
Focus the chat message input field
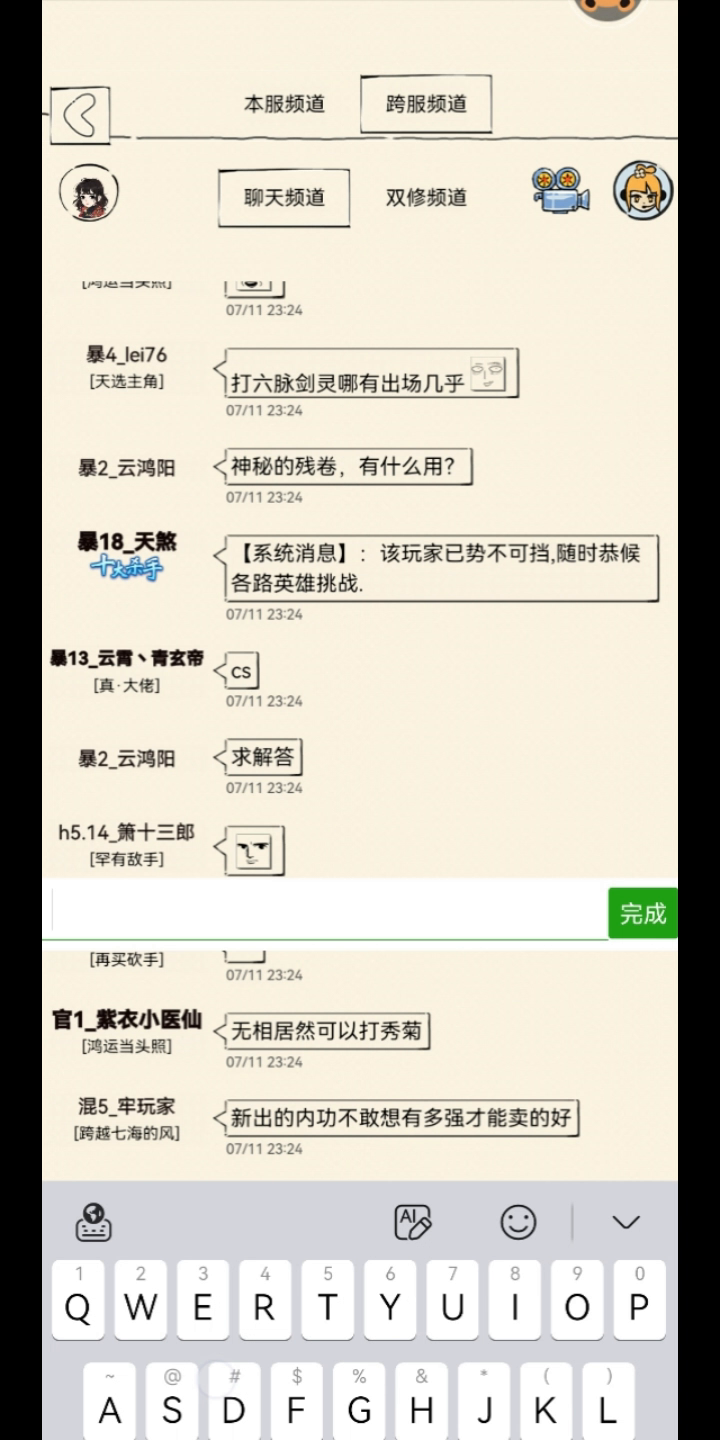tap(325, 912)
